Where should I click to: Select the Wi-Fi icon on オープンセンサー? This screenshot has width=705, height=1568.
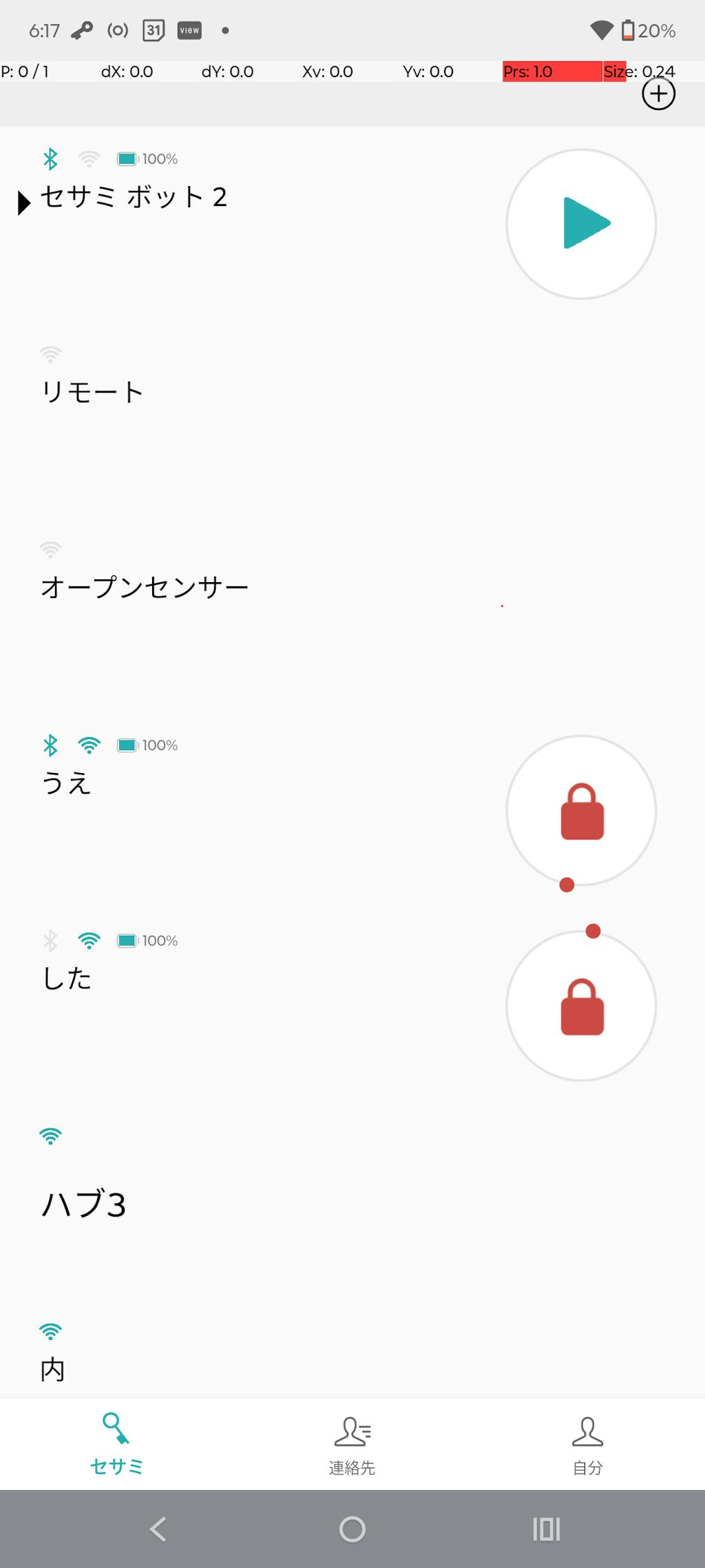pos(49,549)
